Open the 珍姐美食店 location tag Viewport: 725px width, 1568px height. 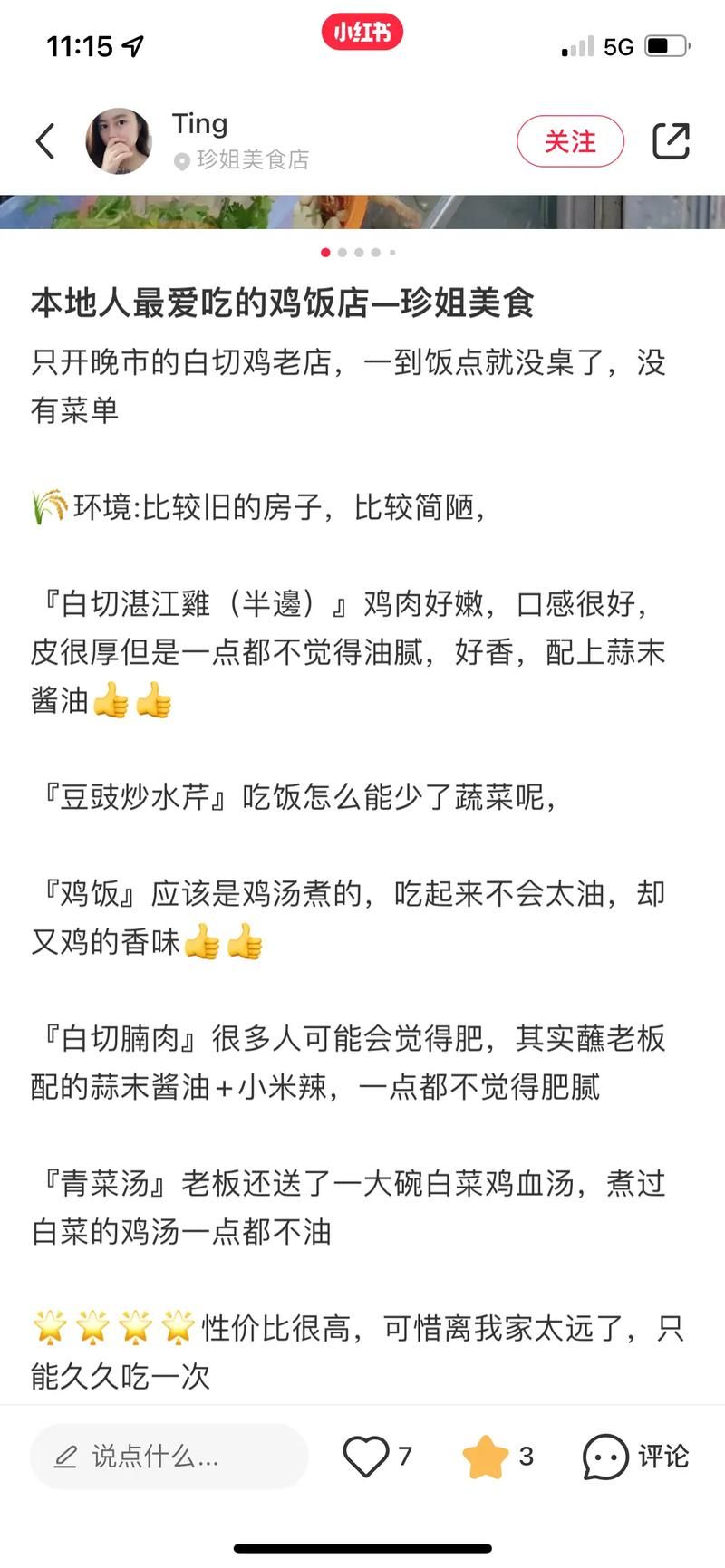(x=243, y=160)
